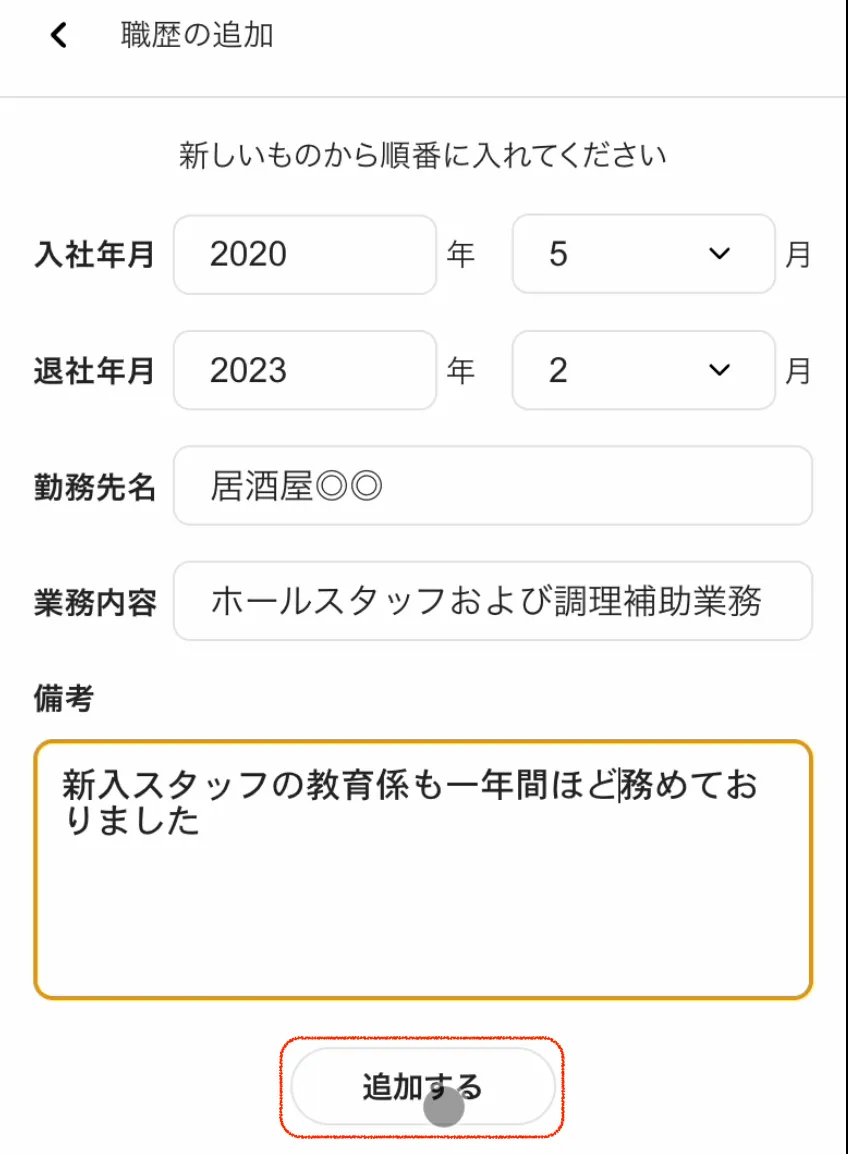Tap the back arrow to exit 職歴の追加
Screen dimensions: 848x1154
click(x=57, y=35)
